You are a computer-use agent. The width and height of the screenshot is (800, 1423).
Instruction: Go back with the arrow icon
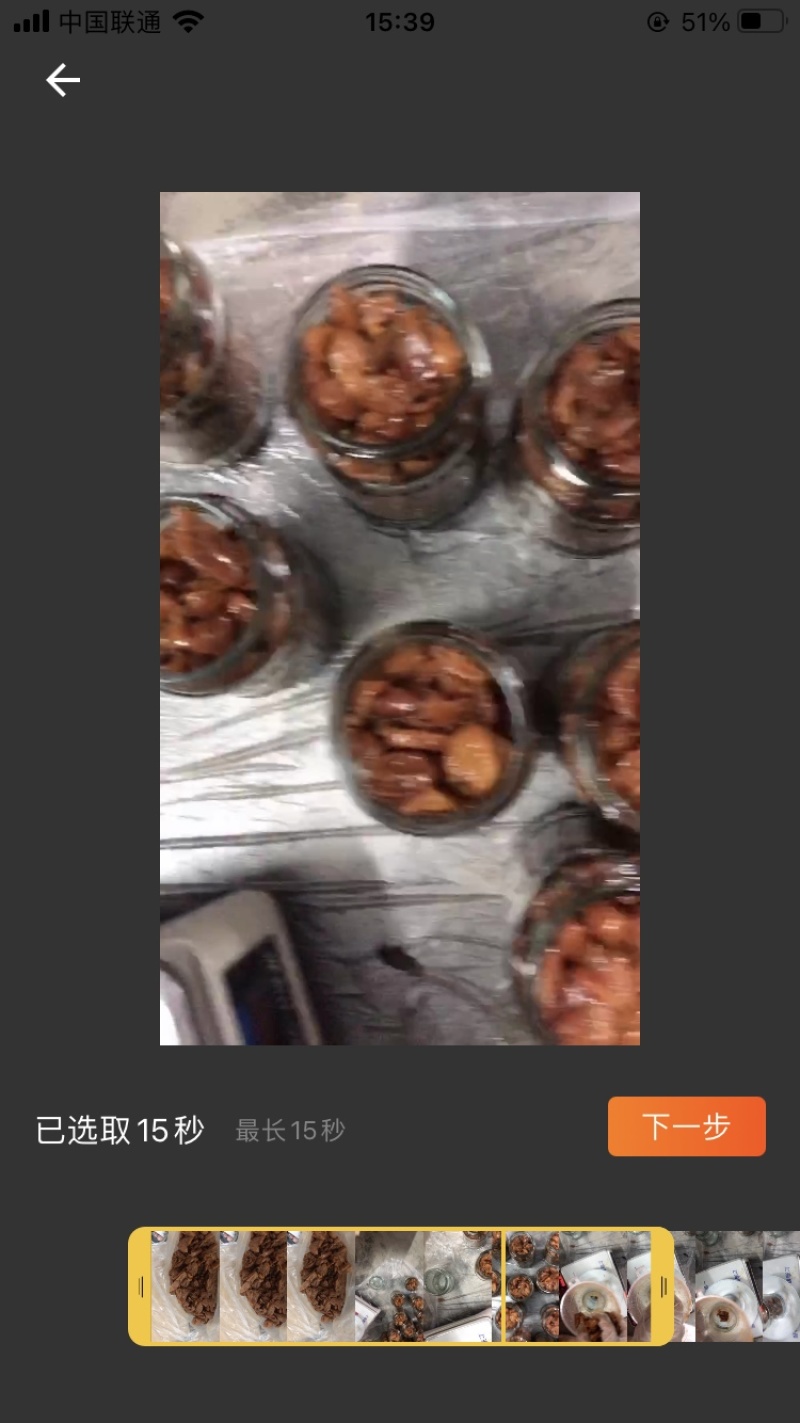63,80
